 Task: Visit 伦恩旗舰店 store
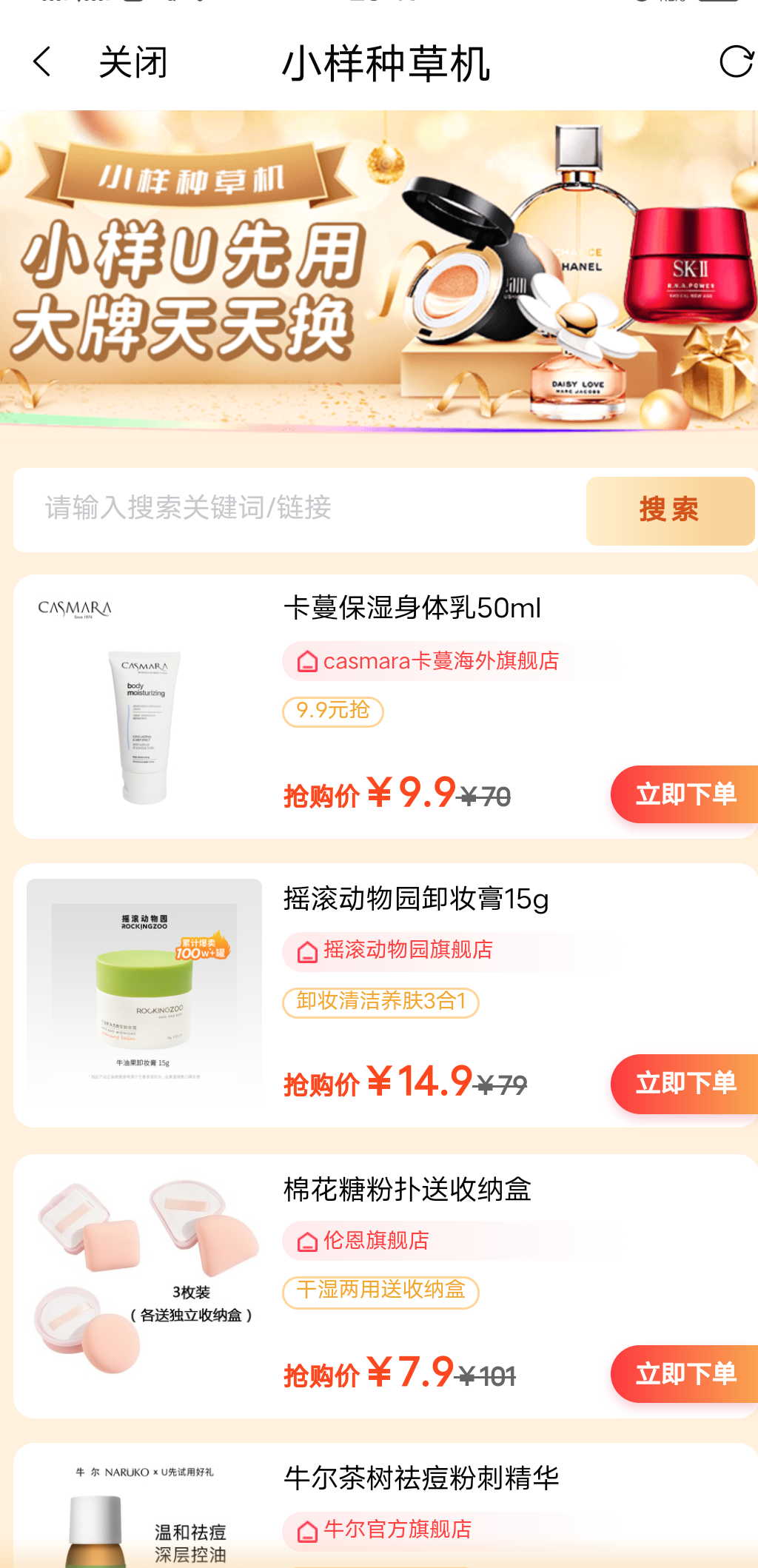(375, 1240)
